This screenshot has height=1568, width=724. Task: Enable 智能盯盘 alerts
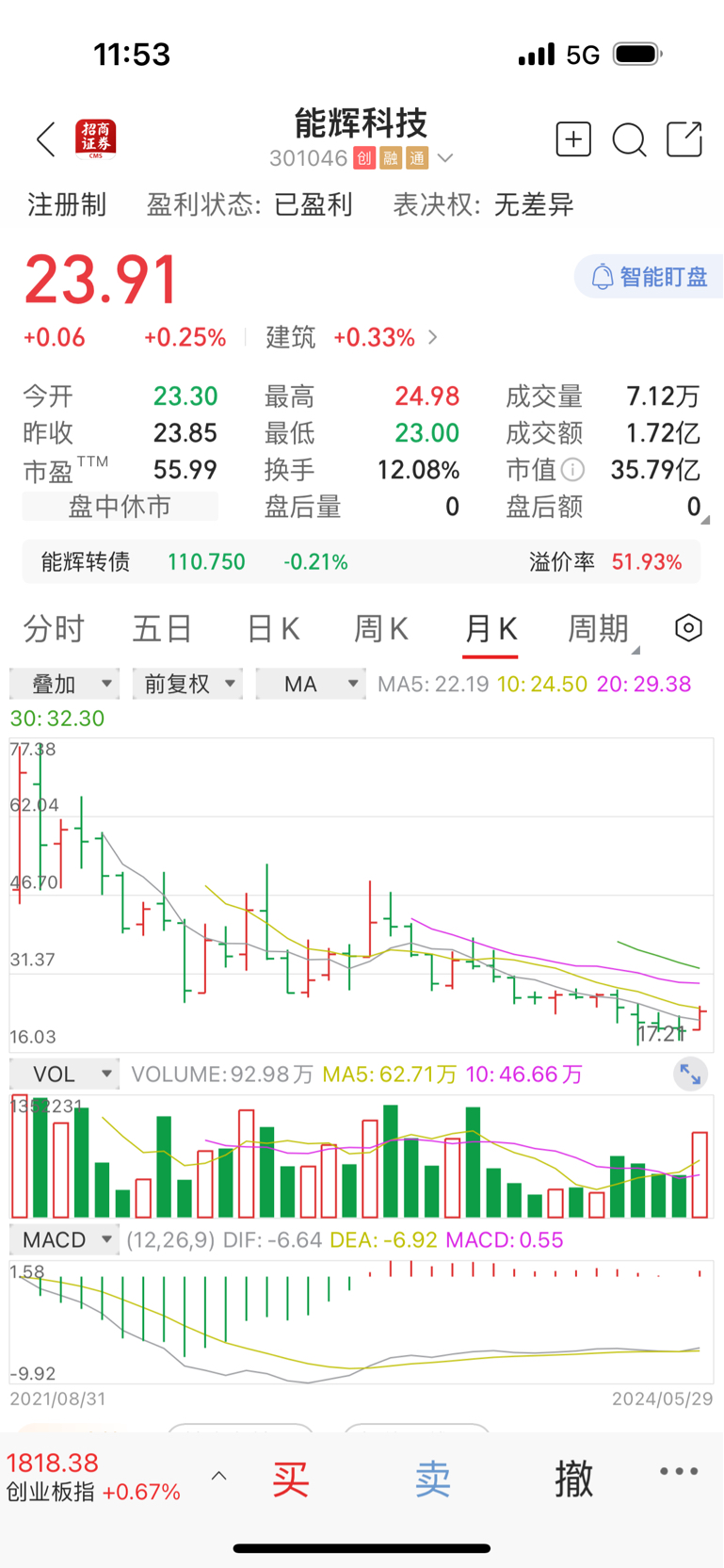click(648, 276)
